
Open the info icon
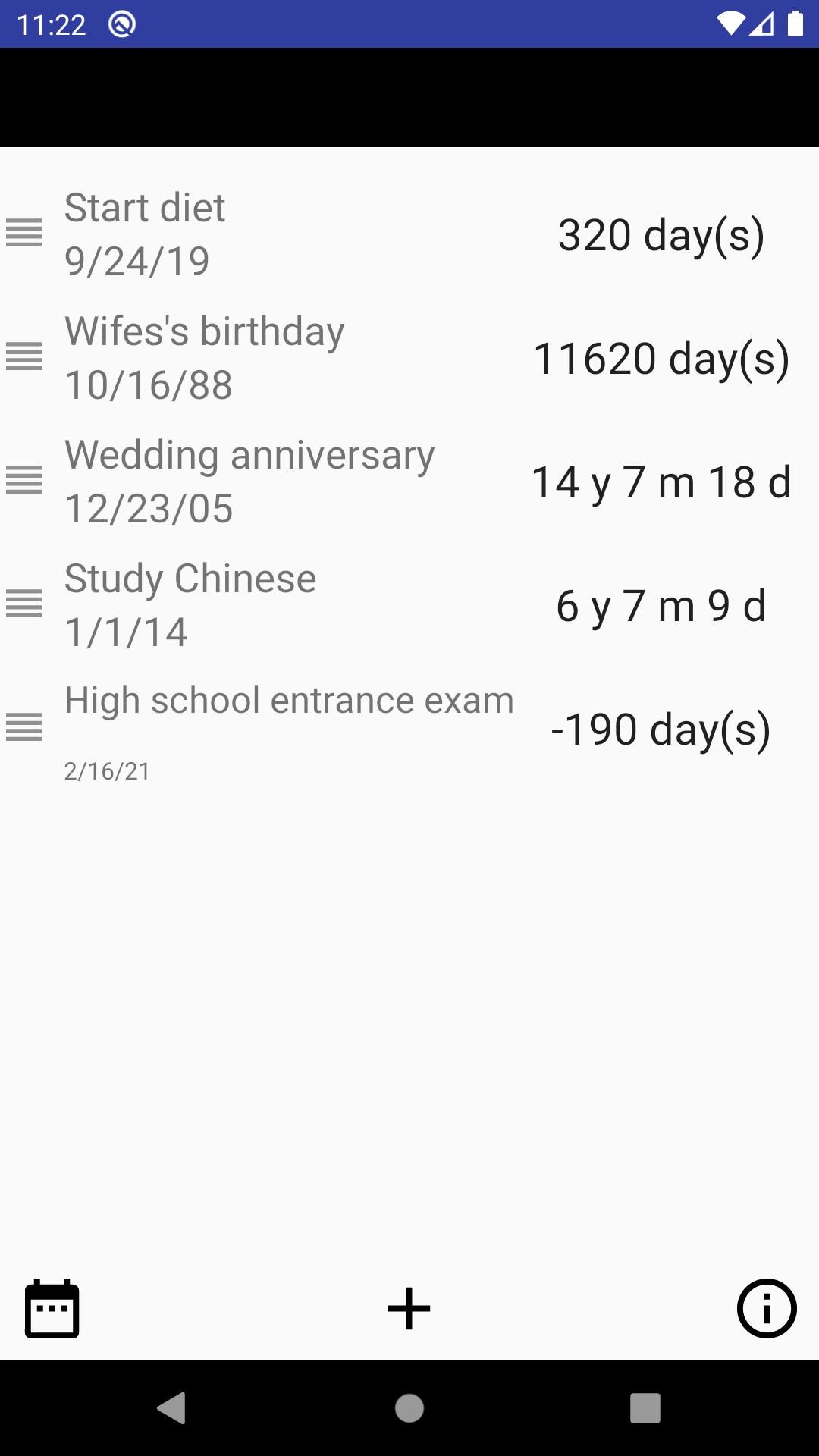pos(767,1309)
